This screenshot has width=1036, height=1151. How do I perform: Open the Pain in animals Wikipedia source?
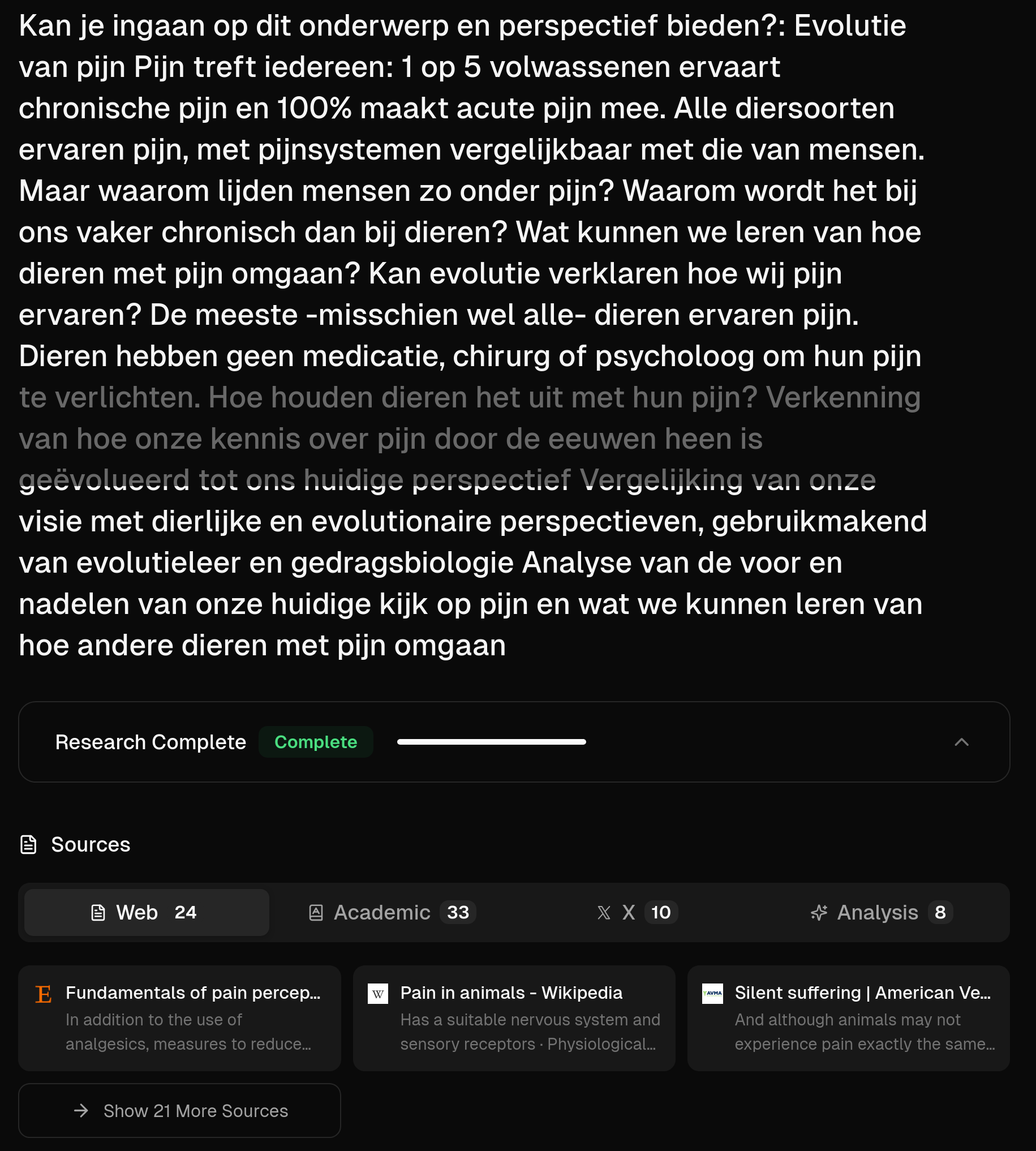pos(513,1018)
